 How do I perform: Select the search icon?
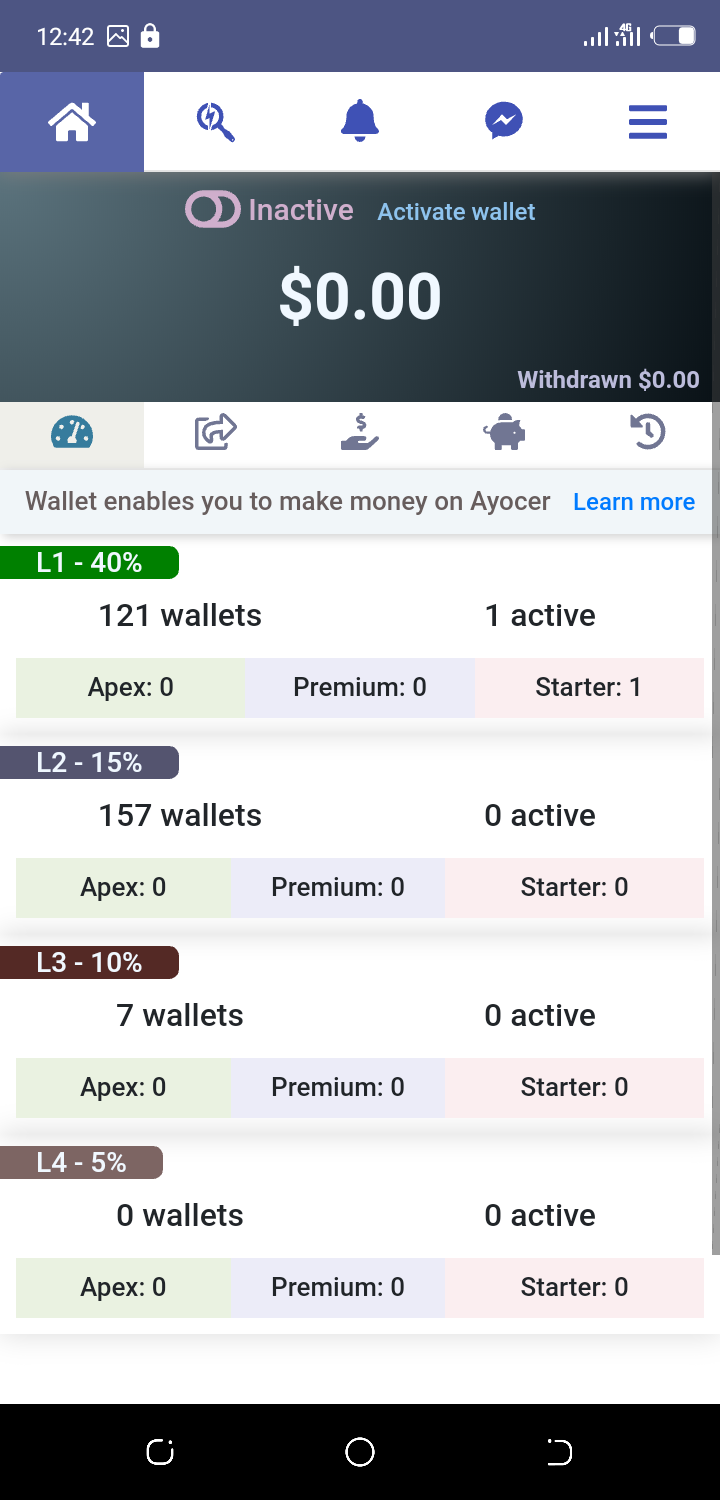216,121
